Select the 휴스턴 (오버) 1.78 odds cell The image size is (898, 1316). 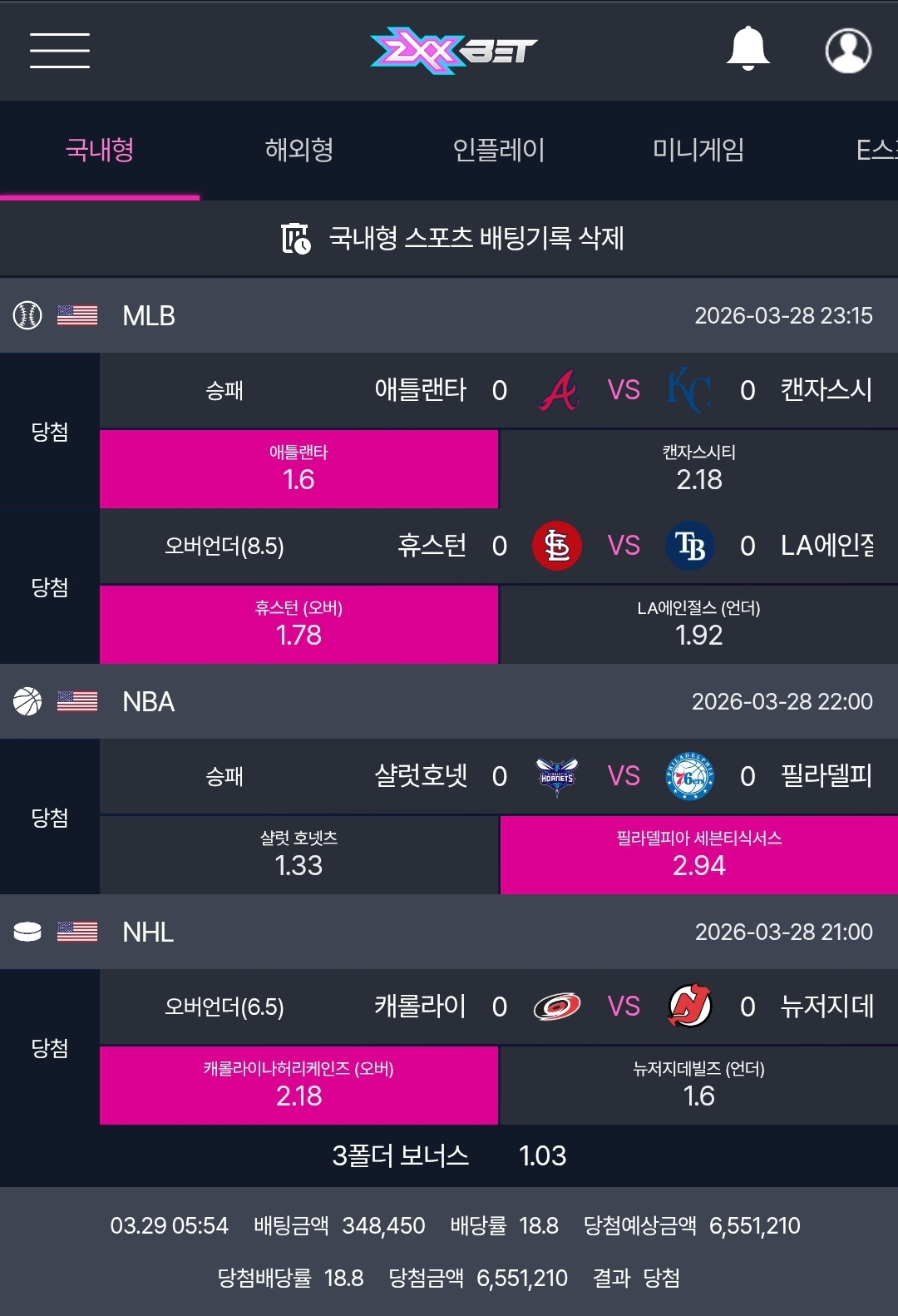click(x=299, y=624)
